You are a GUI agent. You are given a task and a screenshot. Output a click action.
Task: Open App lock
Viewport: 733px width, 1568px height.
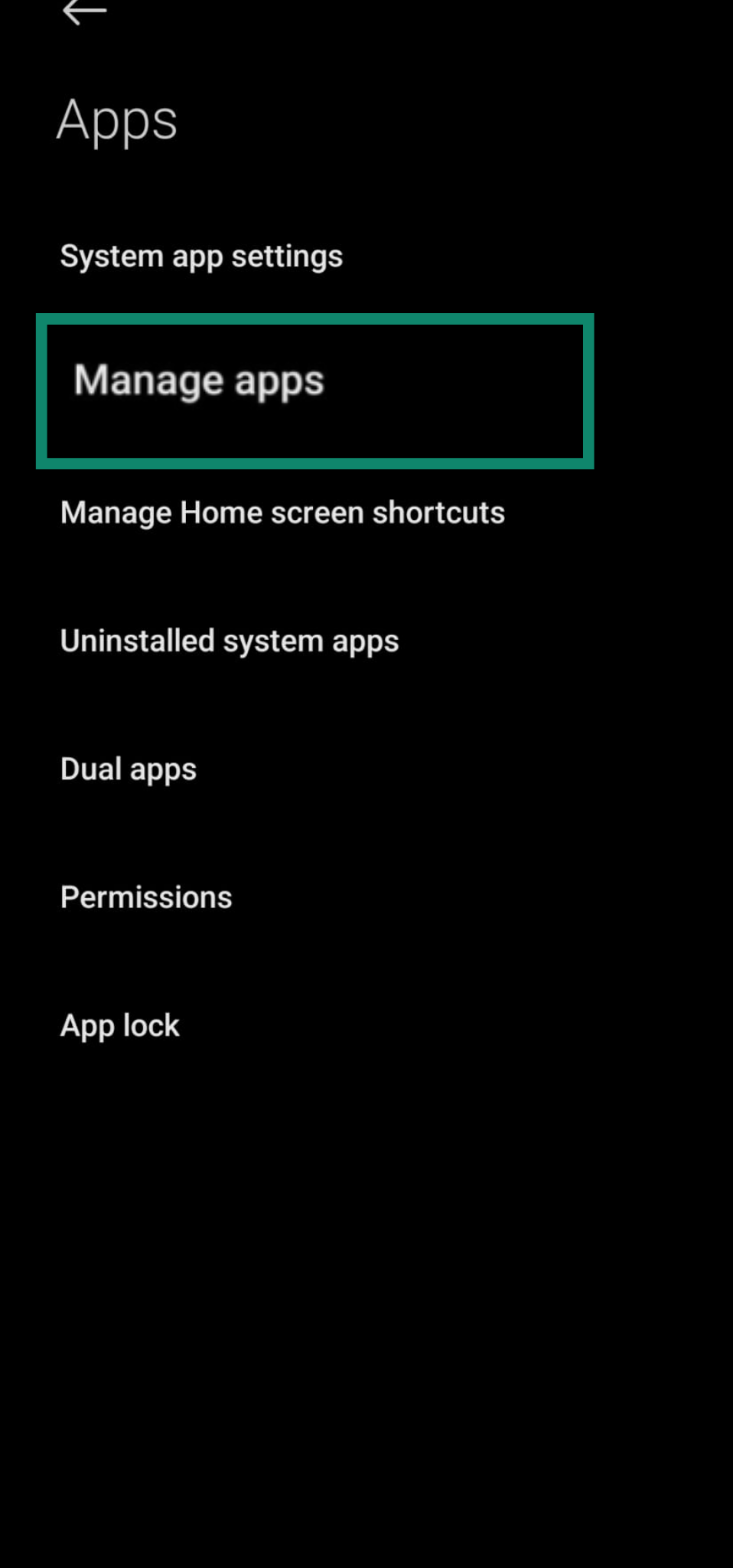(x=120, y=1026)
